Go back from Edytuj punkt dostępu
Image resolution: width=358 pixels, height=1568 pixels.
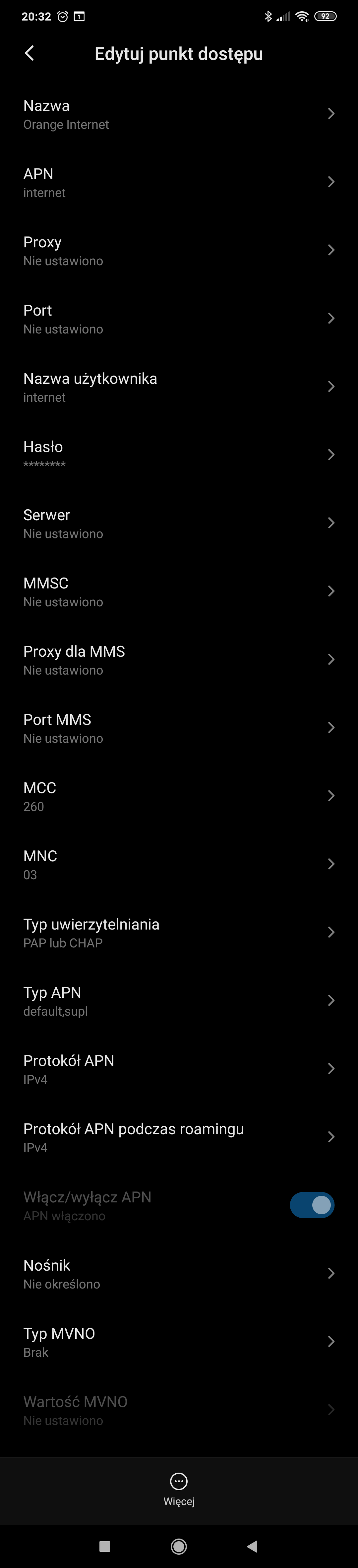(29, 54)
